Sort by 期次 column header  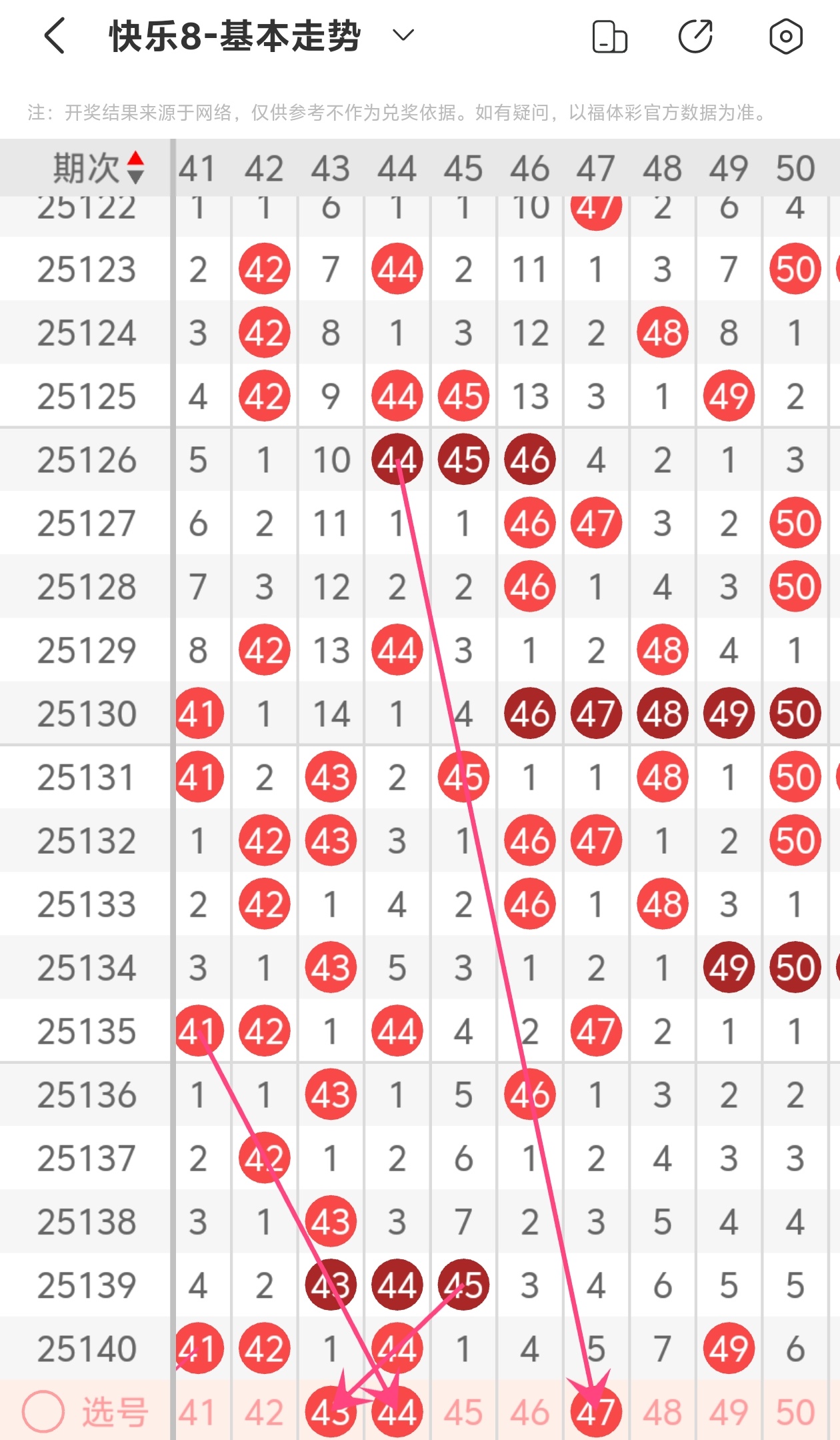98,167
